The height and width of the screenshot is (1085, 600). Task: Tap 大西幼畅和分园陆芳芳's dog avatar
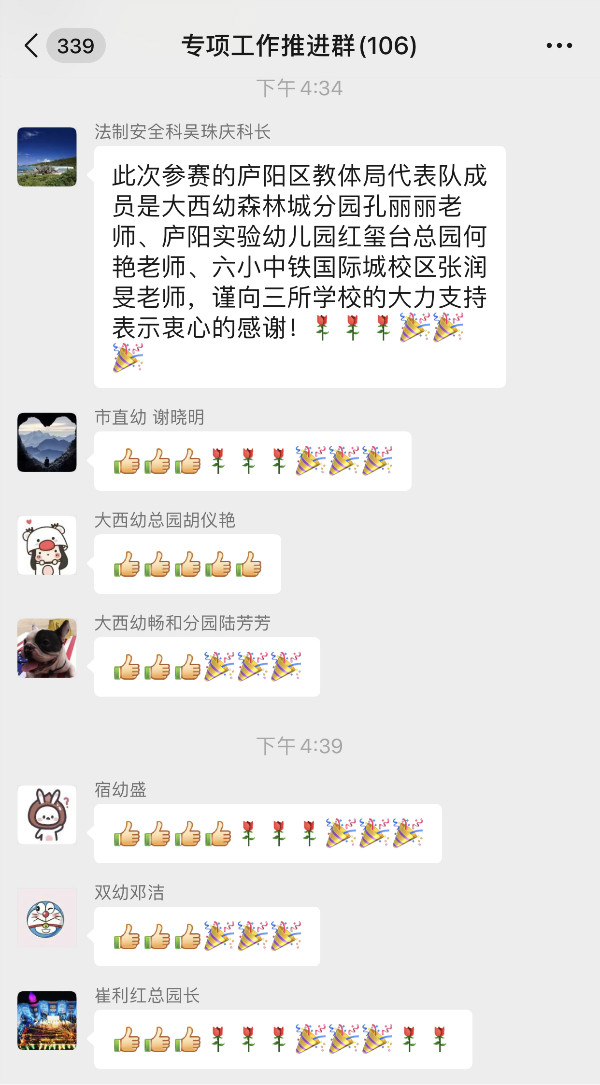(x=47, y=648)
